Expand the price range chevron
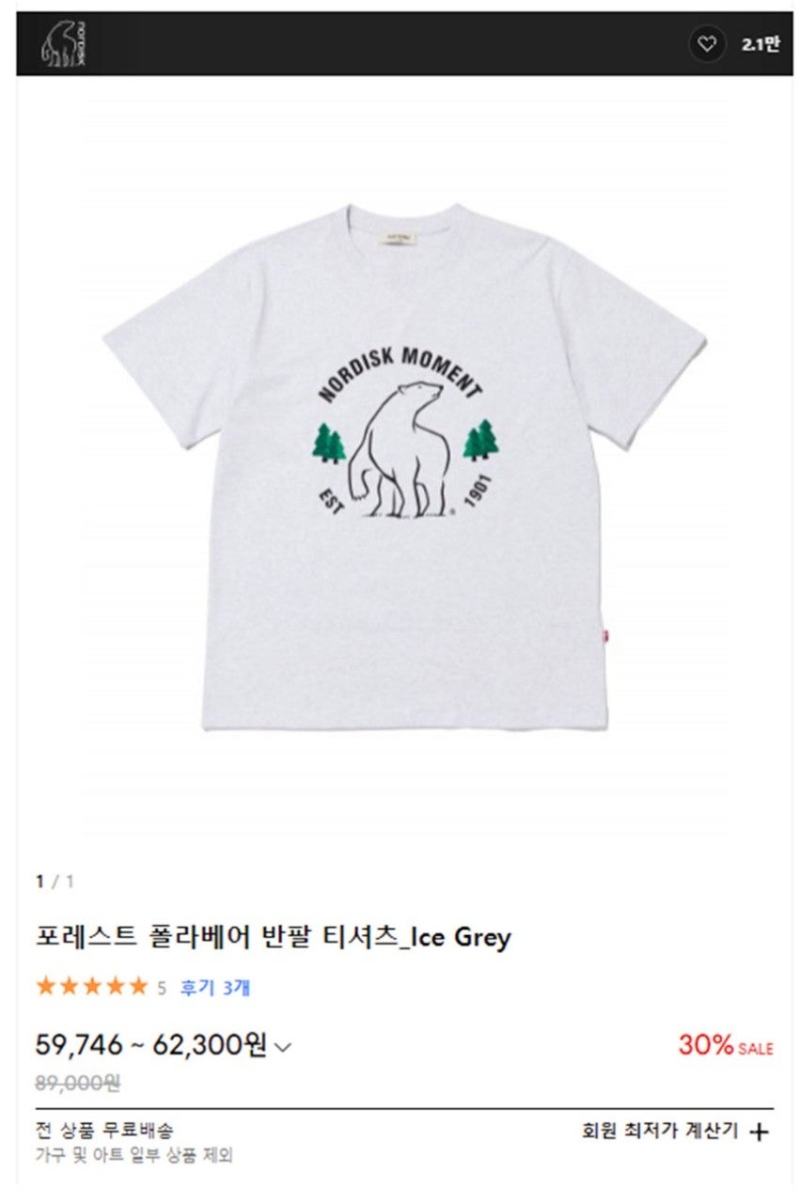800x1203 pixels. click(x=283, y=1048)
